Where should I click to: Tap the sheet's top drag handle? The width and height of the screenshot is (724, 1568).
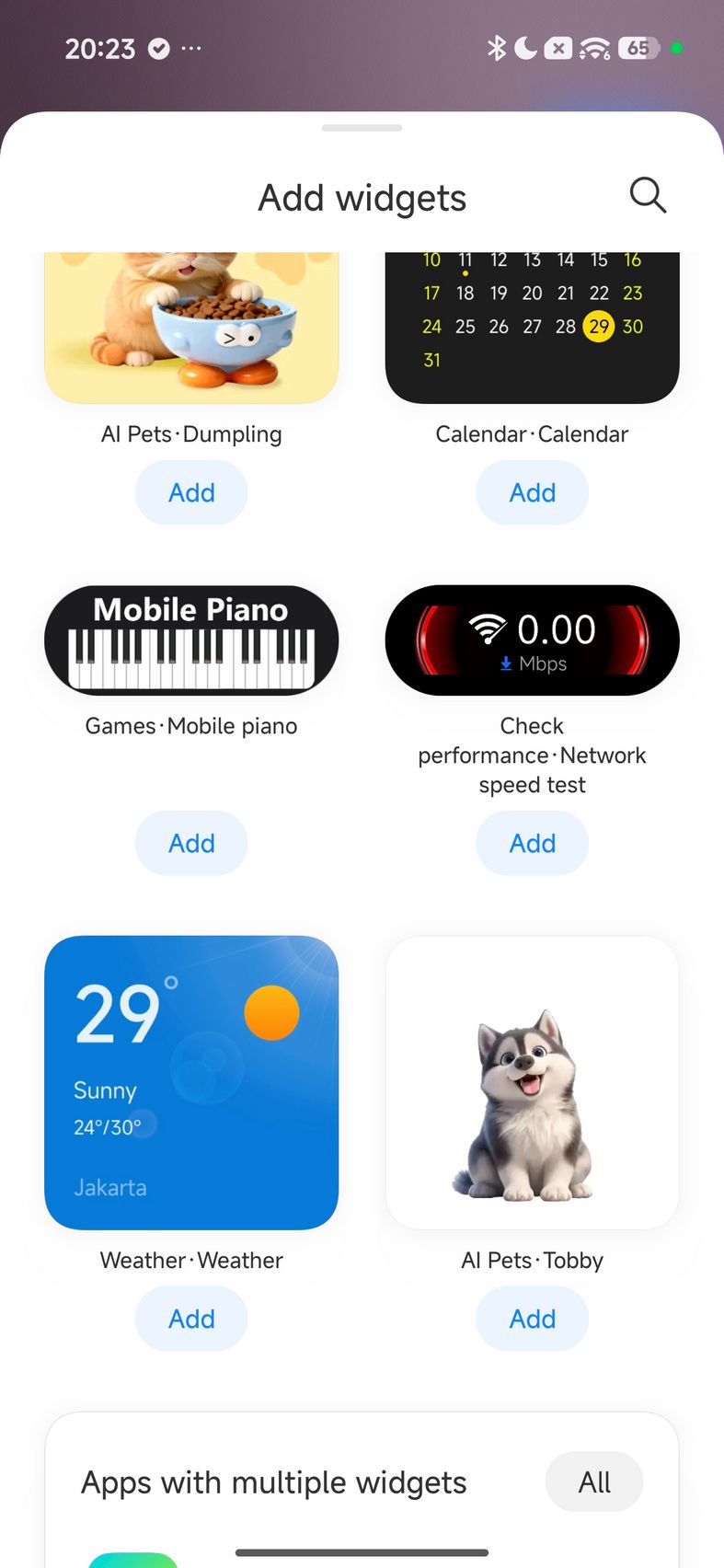(x=362, y=128)
